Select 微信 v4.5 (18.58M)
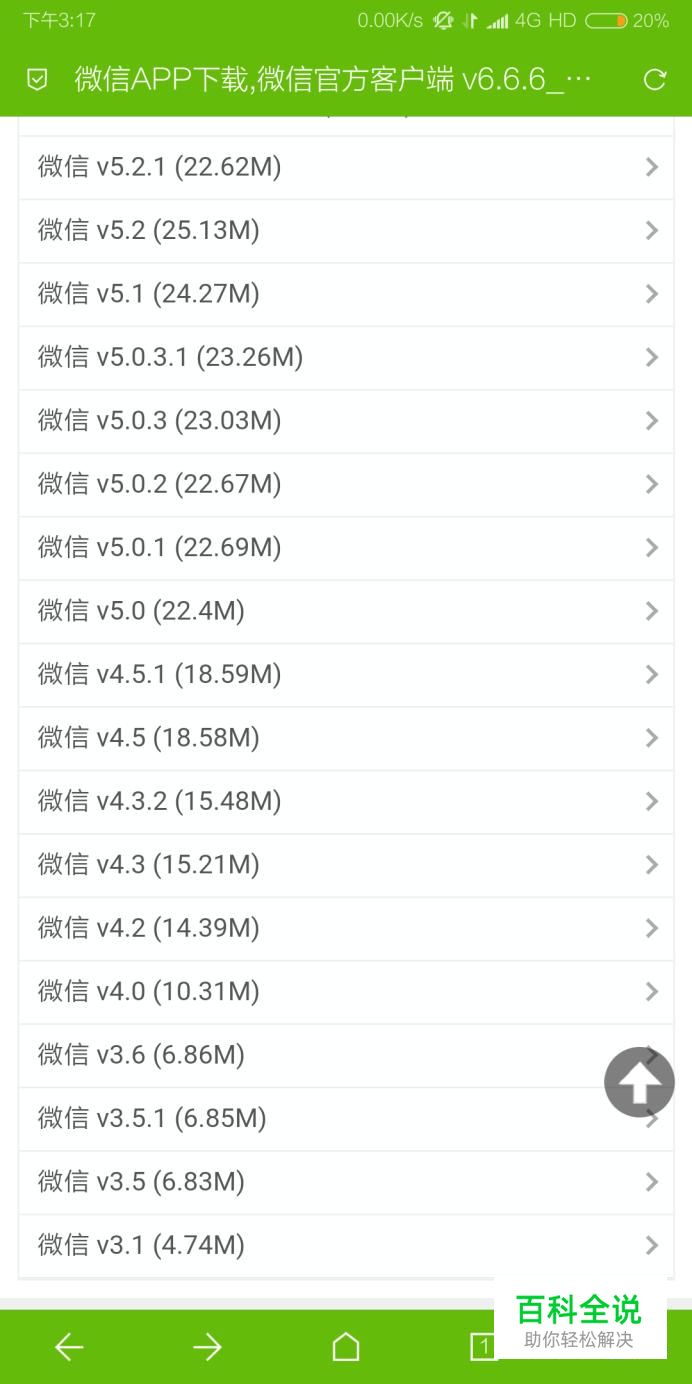The image size is (692, 1384). (346, 738)
